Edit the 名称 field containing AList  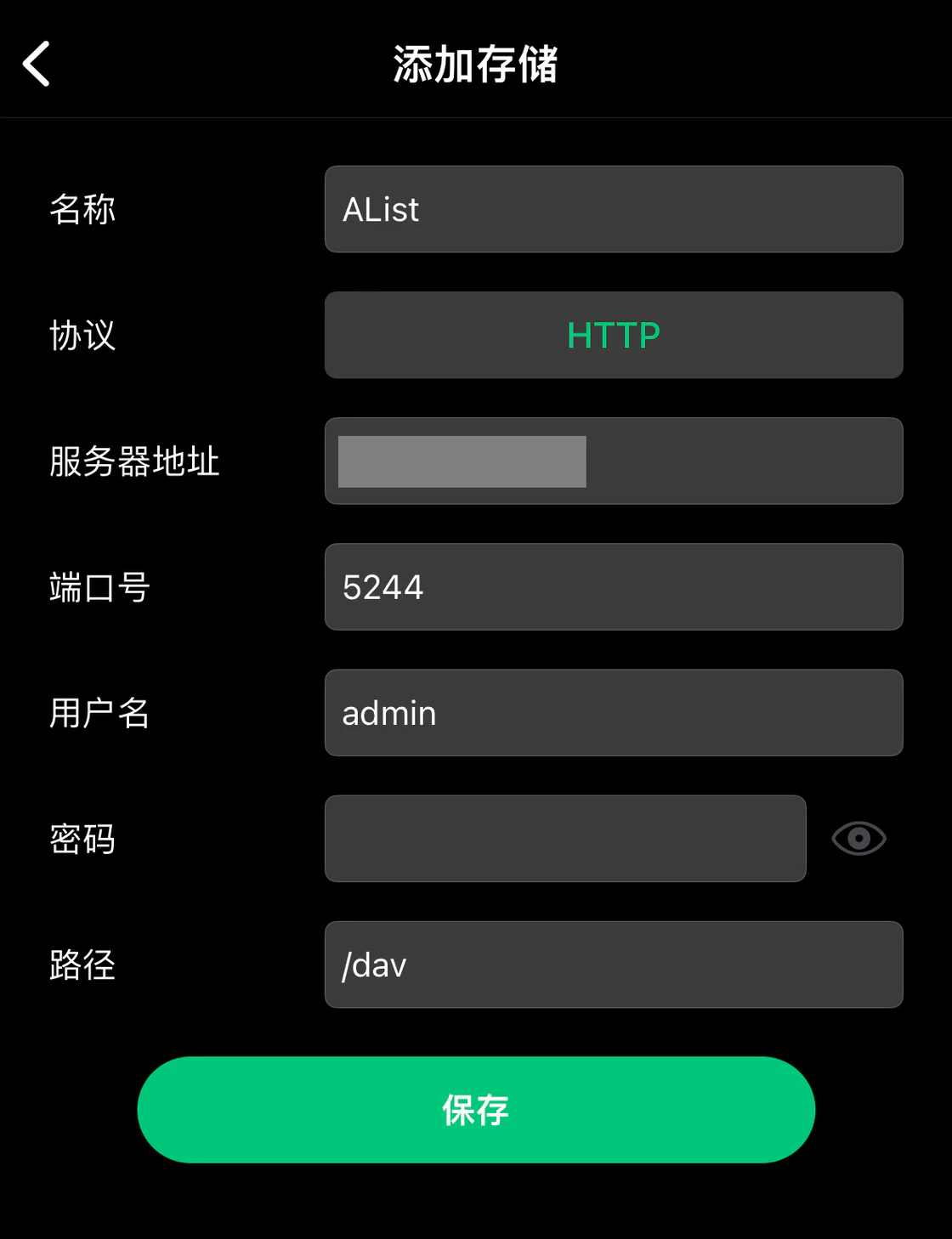tap(614, 209)
